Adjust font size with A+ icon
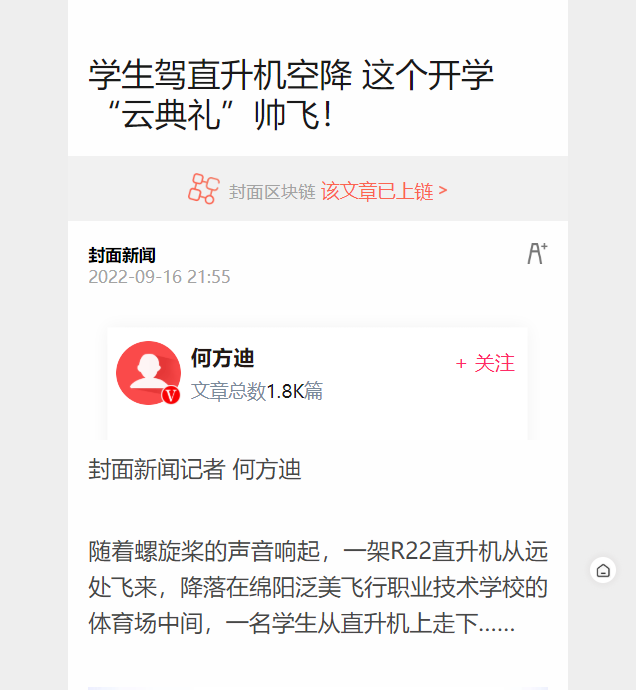The height and width of the screenshot is (690, 636). (x=537, y=253)
